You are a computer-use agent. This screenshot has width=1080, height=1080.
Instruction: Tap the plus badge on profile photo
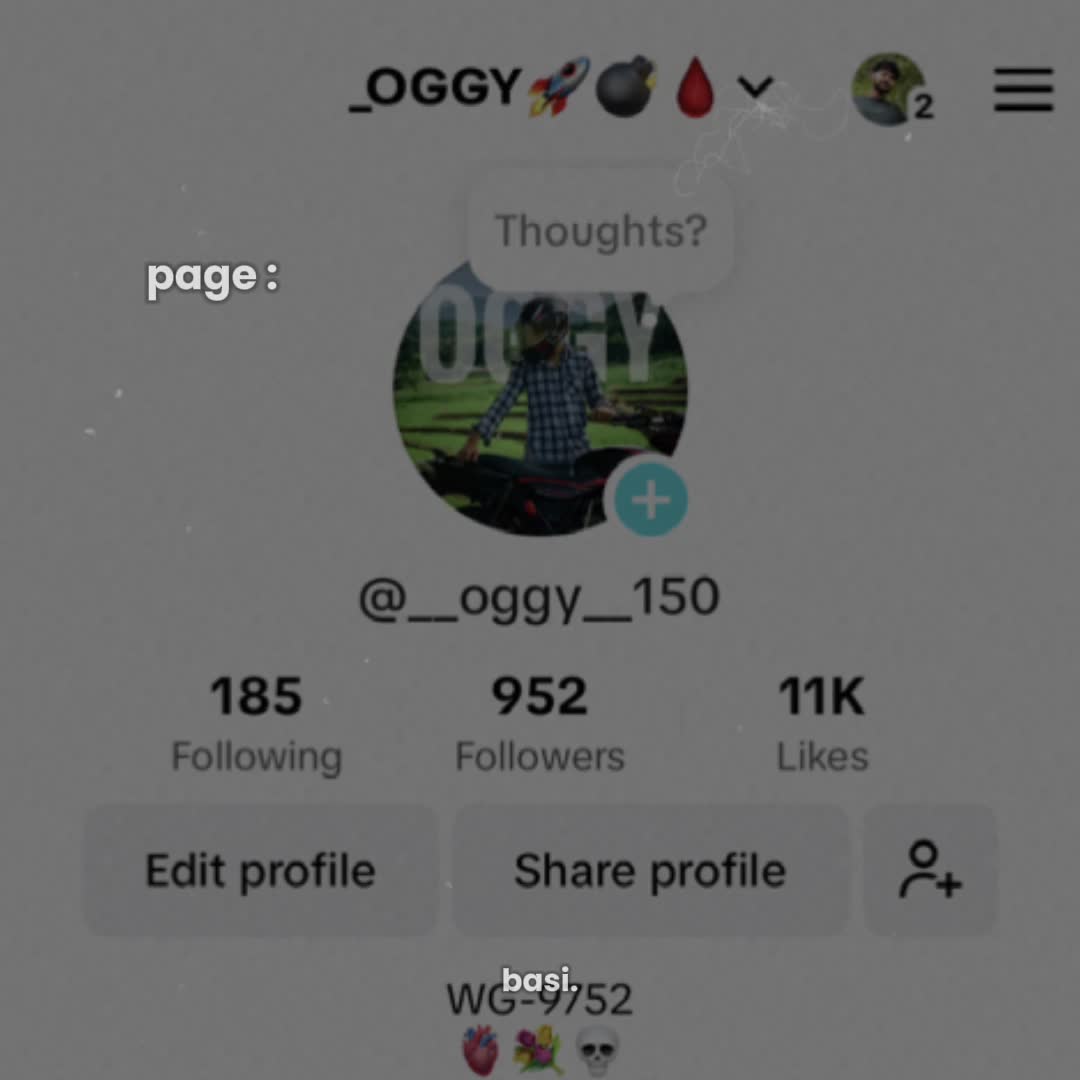(x=650, y=499)
